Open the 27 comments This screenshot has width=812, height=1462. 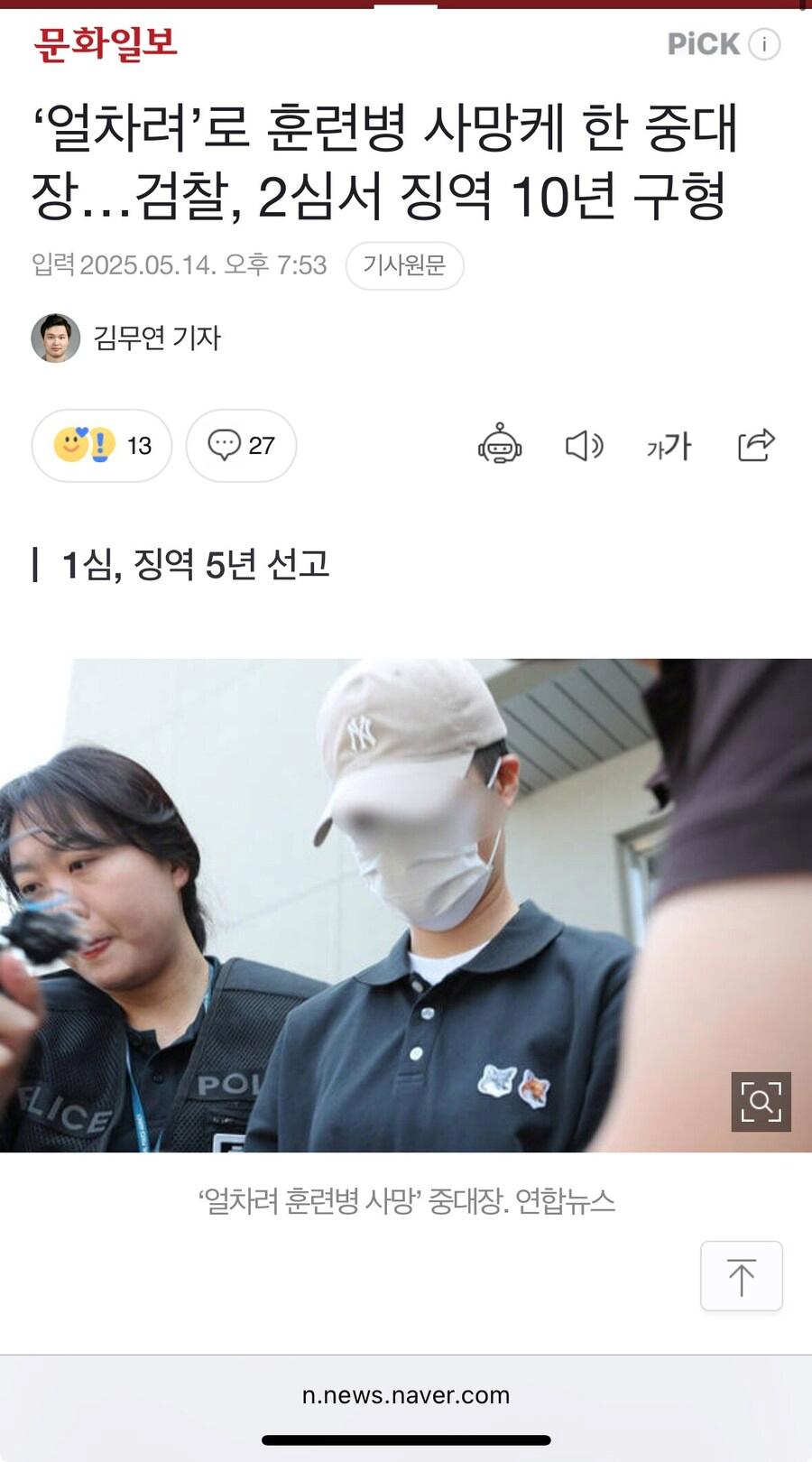coord(241,445)
